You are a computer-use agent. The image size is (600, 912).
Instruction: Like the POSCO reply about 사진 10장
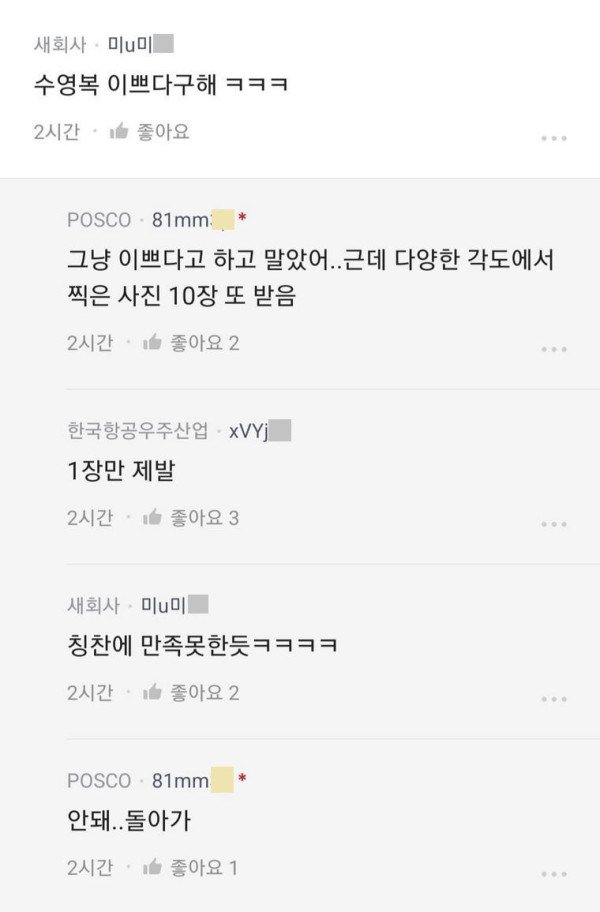pyautogui.click(x=190, y=343)
